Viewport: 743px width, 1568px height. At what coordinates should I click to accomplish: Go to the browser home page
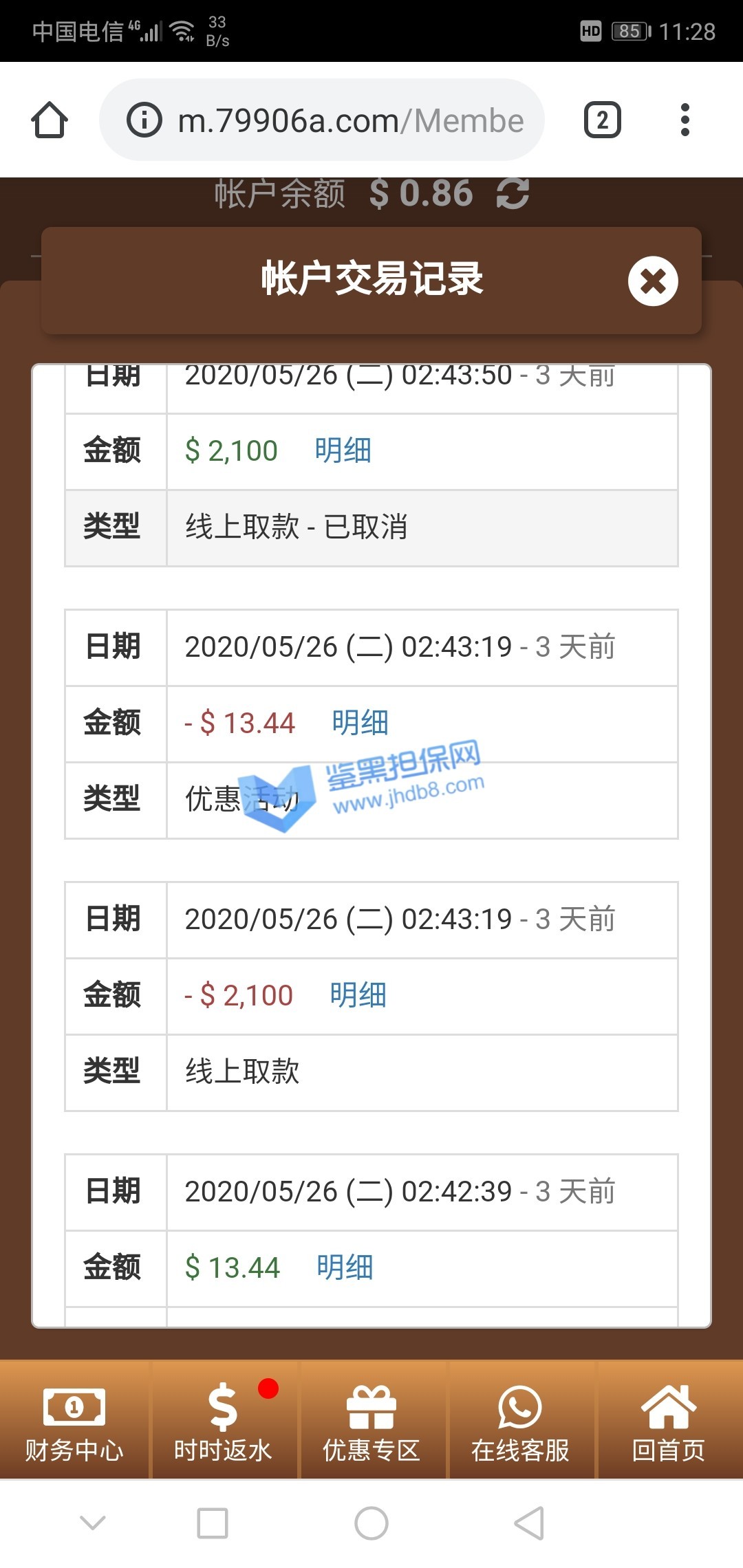[x=50, y=120]
